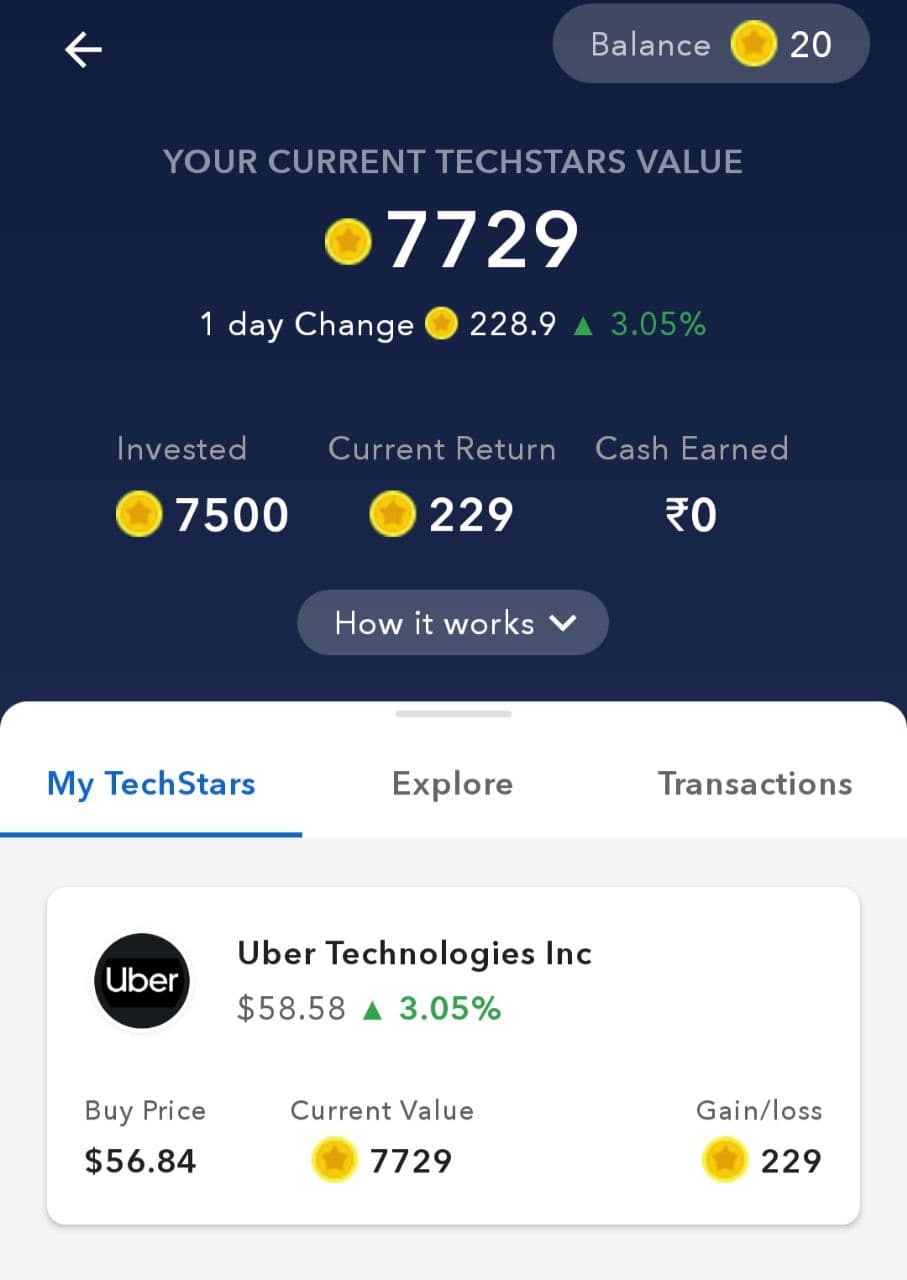Open the Transactions tab

[x=755, y=784]
